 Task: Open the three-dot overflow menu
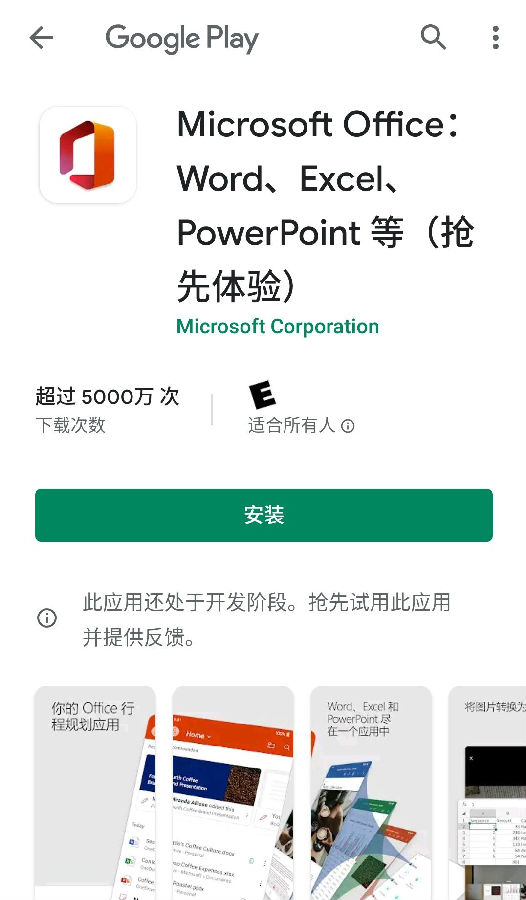pos(496,38)
